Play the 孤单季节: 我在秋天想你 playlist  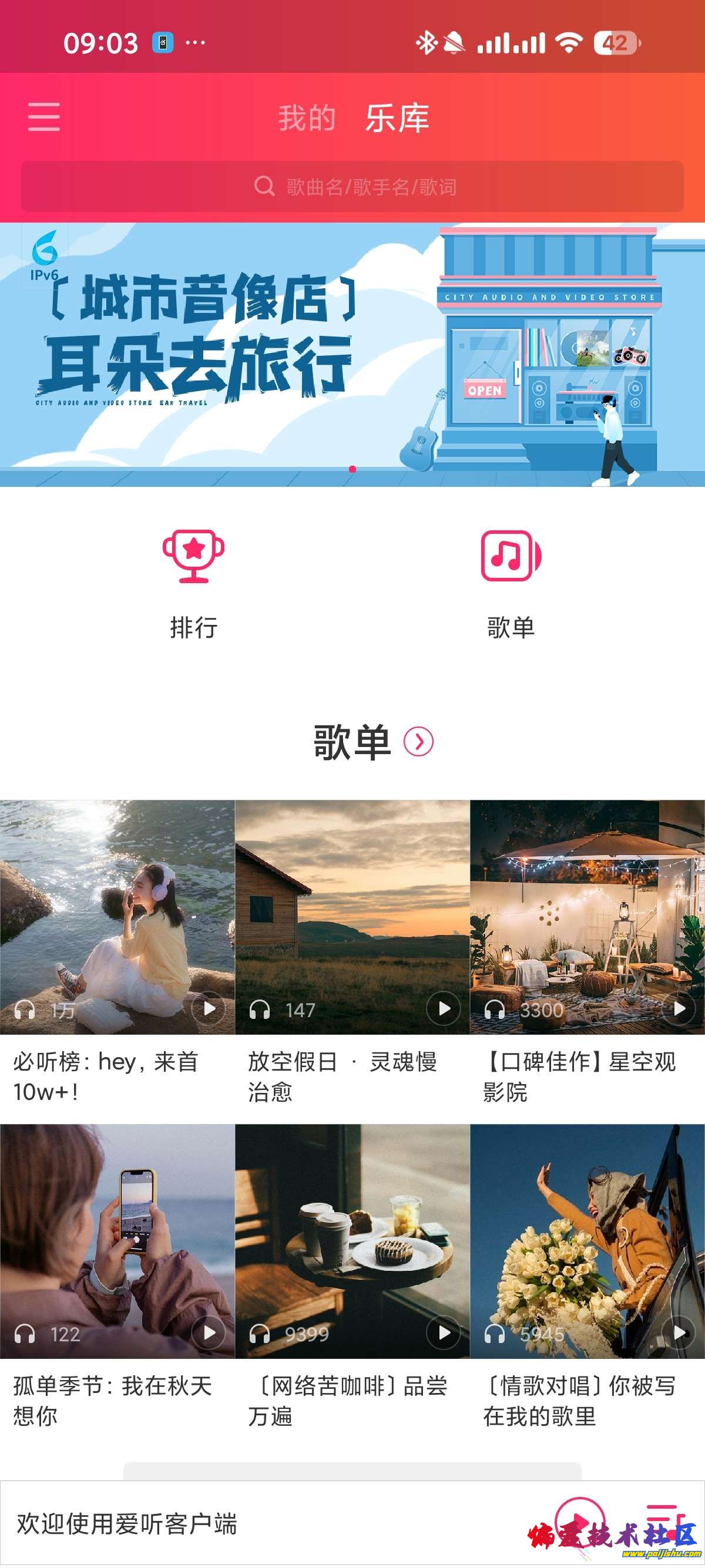click(x=209, y=1333)
